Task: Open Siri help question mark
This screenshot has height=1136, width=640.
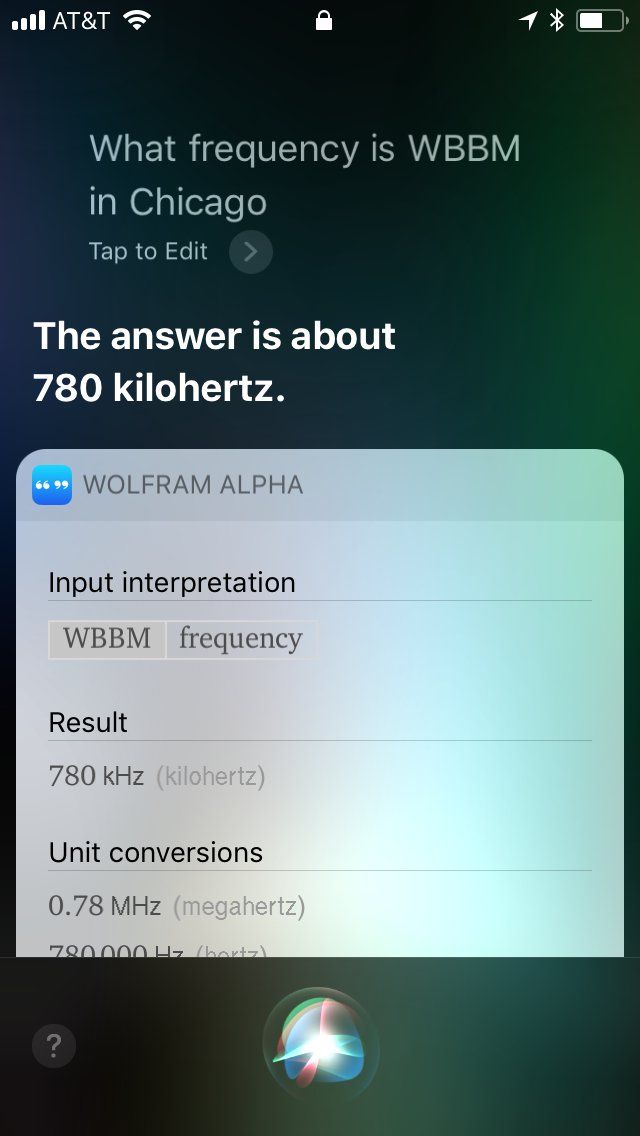Action: [x=54, y=1046]
